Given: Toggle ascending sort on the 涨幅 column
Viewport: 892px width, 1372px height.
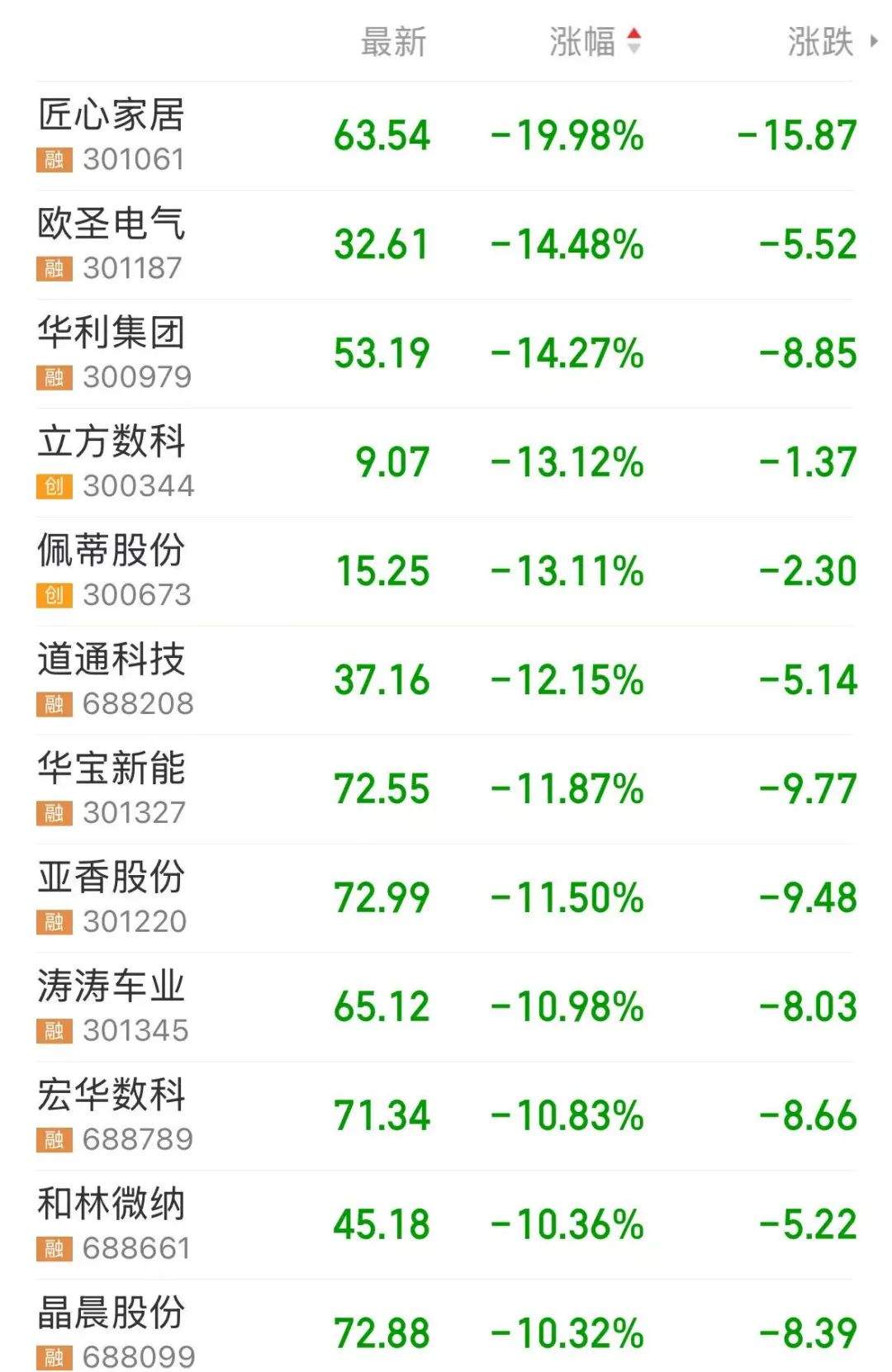Looking at the screenshot, I should pos(633,35).
